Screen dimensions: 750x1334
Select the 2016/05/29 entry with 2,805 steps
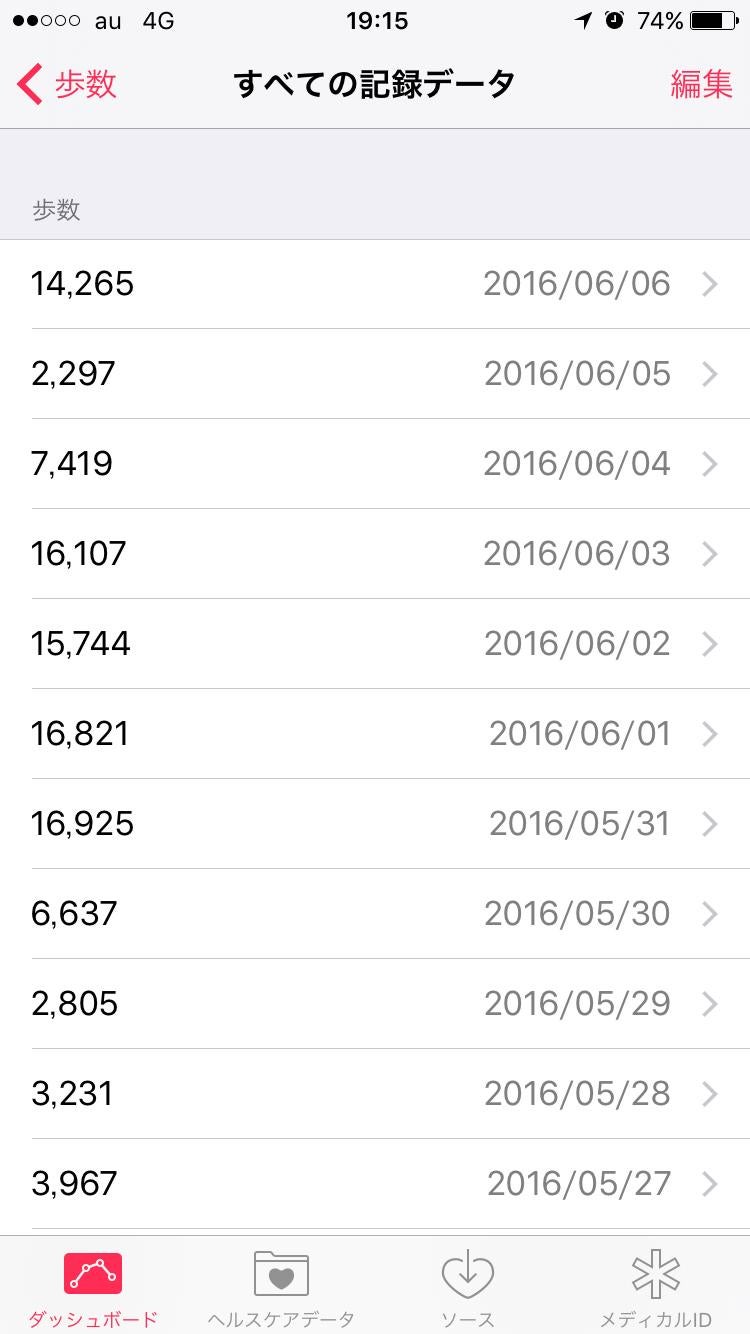coord(375,1004)
